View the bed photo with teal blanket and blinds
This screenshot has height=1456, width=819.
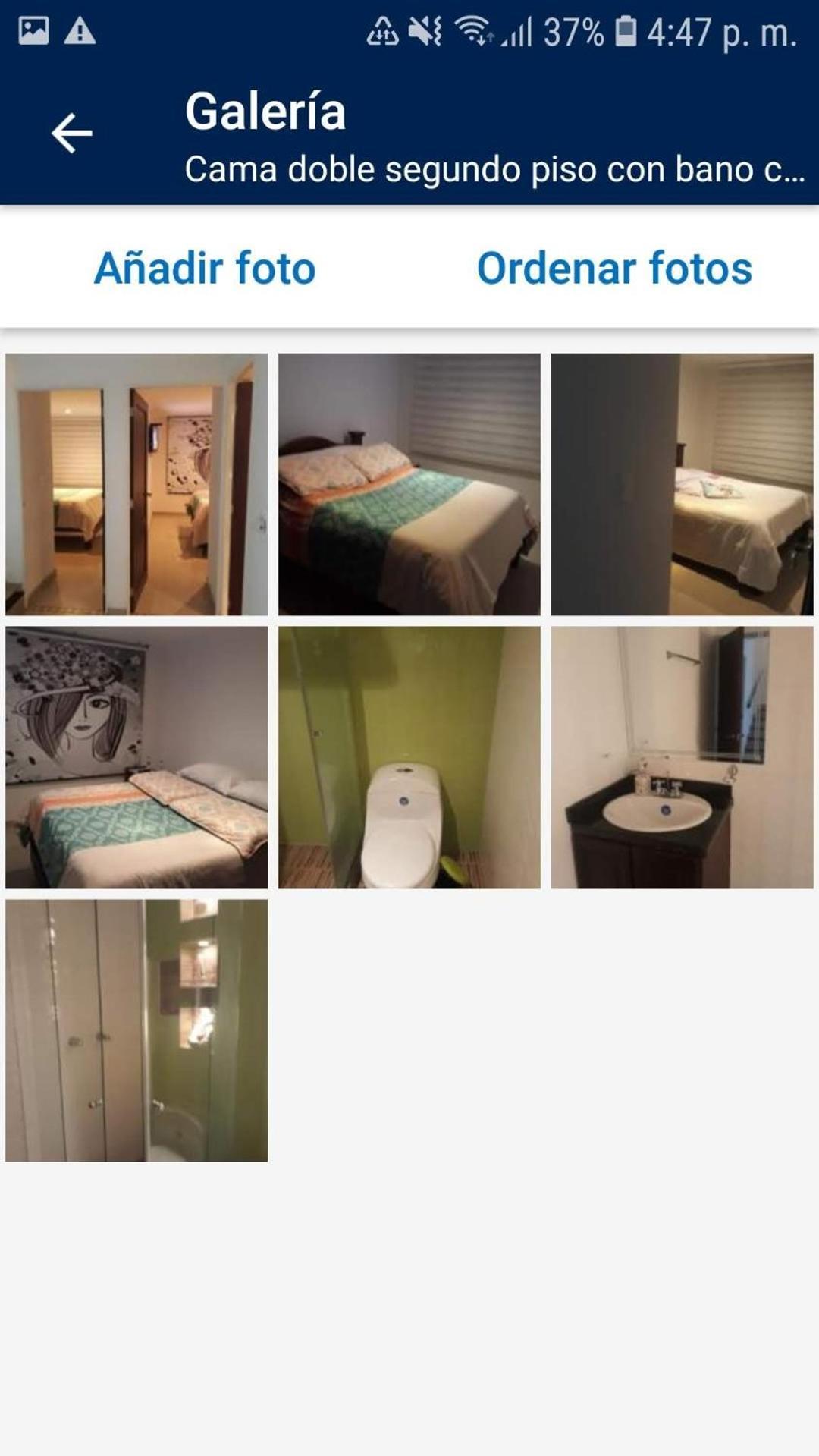409,484
